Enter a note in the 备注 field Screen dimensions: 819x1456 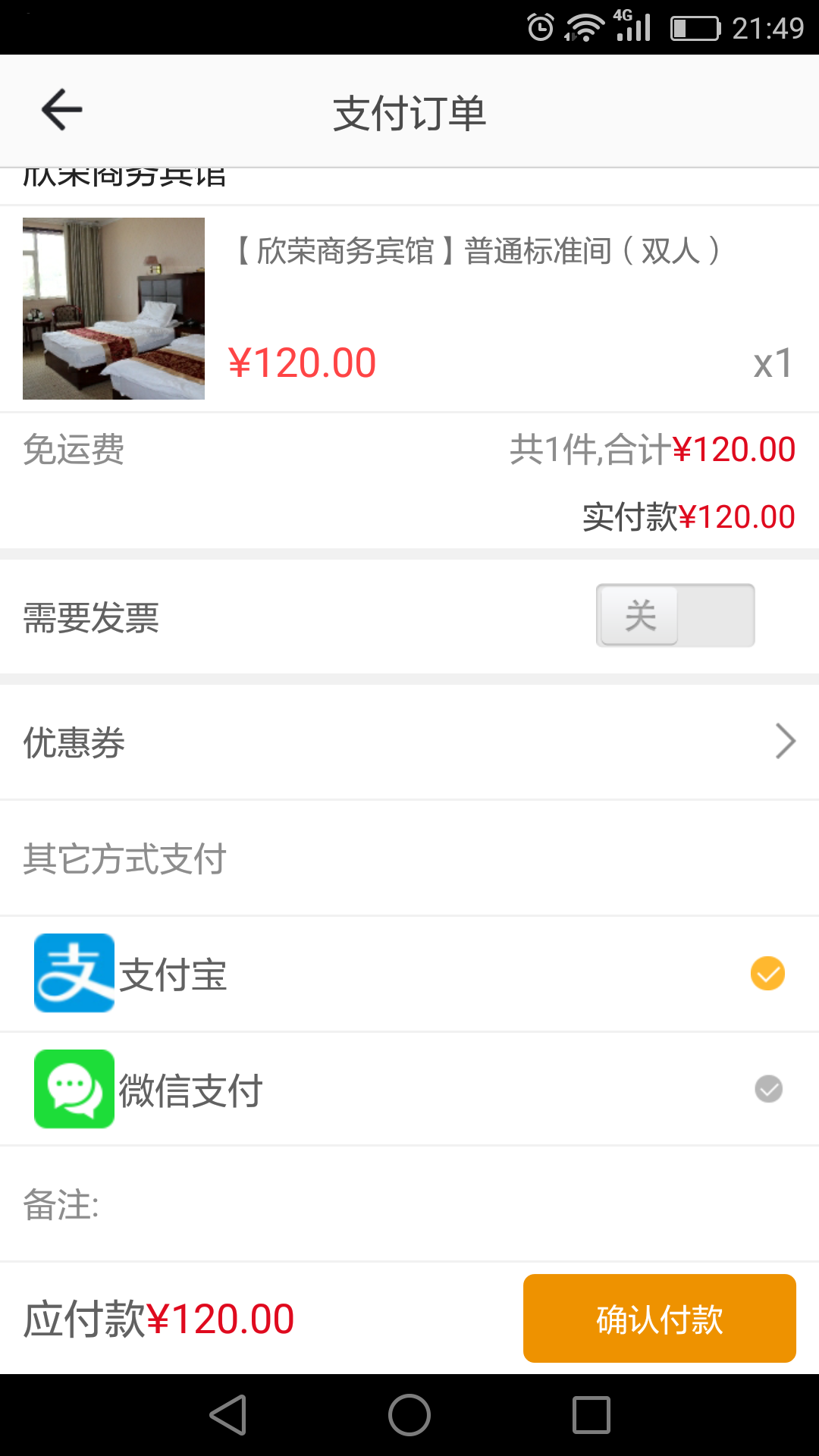pos(455,1204)
